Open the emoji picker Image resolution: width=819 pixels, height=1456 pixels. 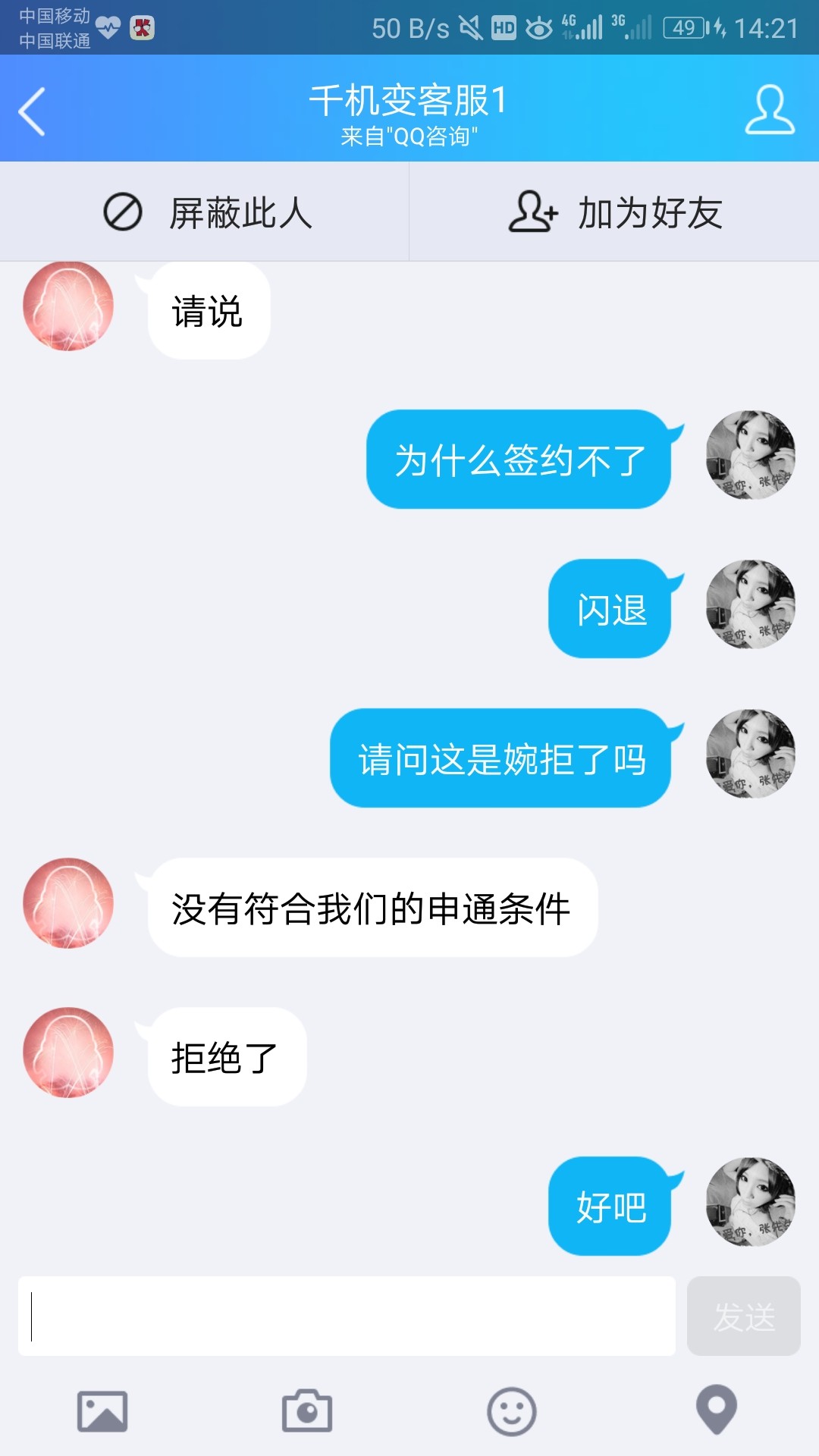pyautogui.click(x=512, y=1411)
